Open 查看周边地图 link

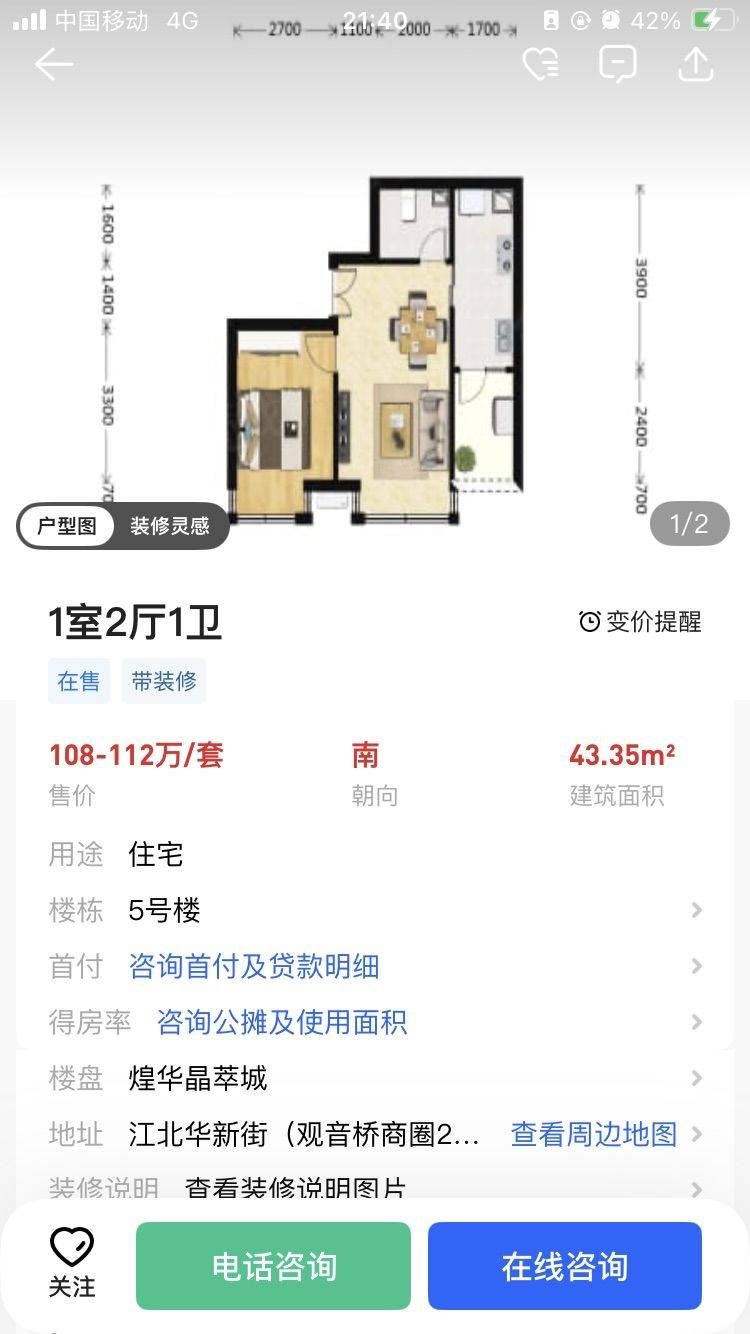[x=594, y=1134]
